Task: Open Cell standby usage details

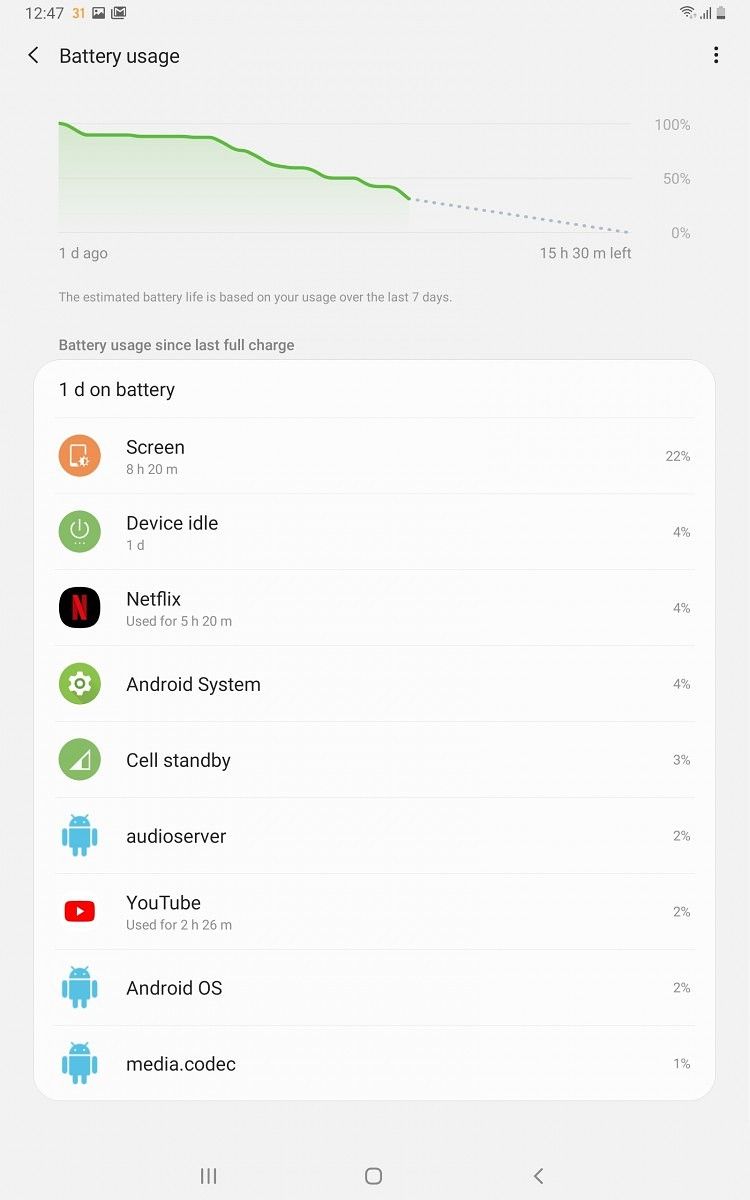Action: point(374,760)
